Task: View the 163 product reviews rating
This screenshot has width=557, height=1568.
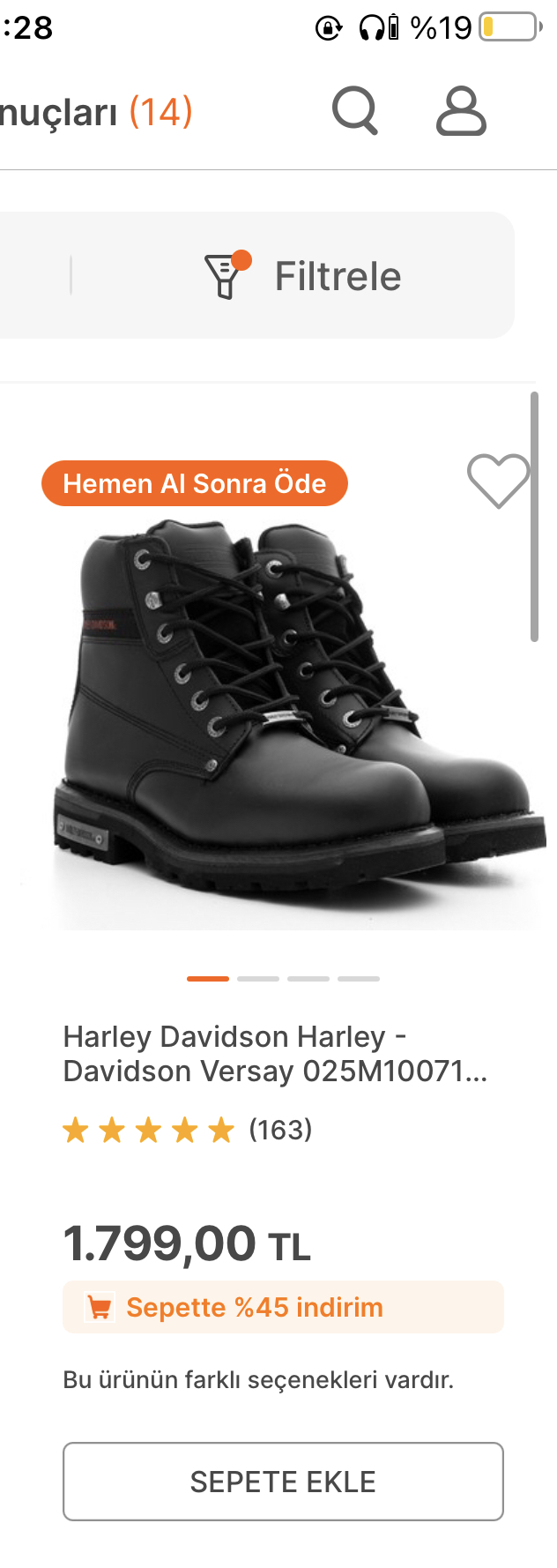Action: coord(188,1130)
